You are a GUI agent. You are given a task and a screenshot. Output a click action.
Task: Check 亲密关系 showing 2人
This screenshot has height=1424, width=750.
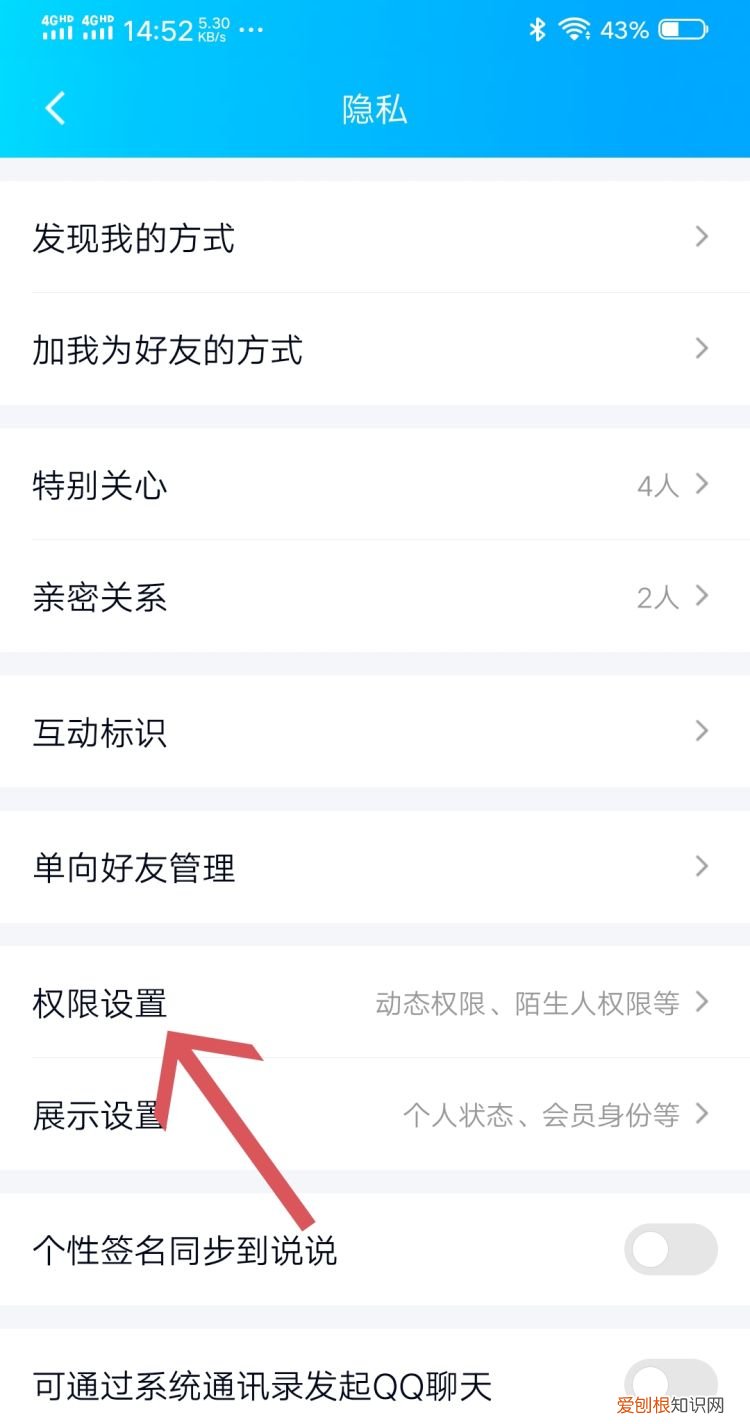pyautogui.click(x=375, y=597)
